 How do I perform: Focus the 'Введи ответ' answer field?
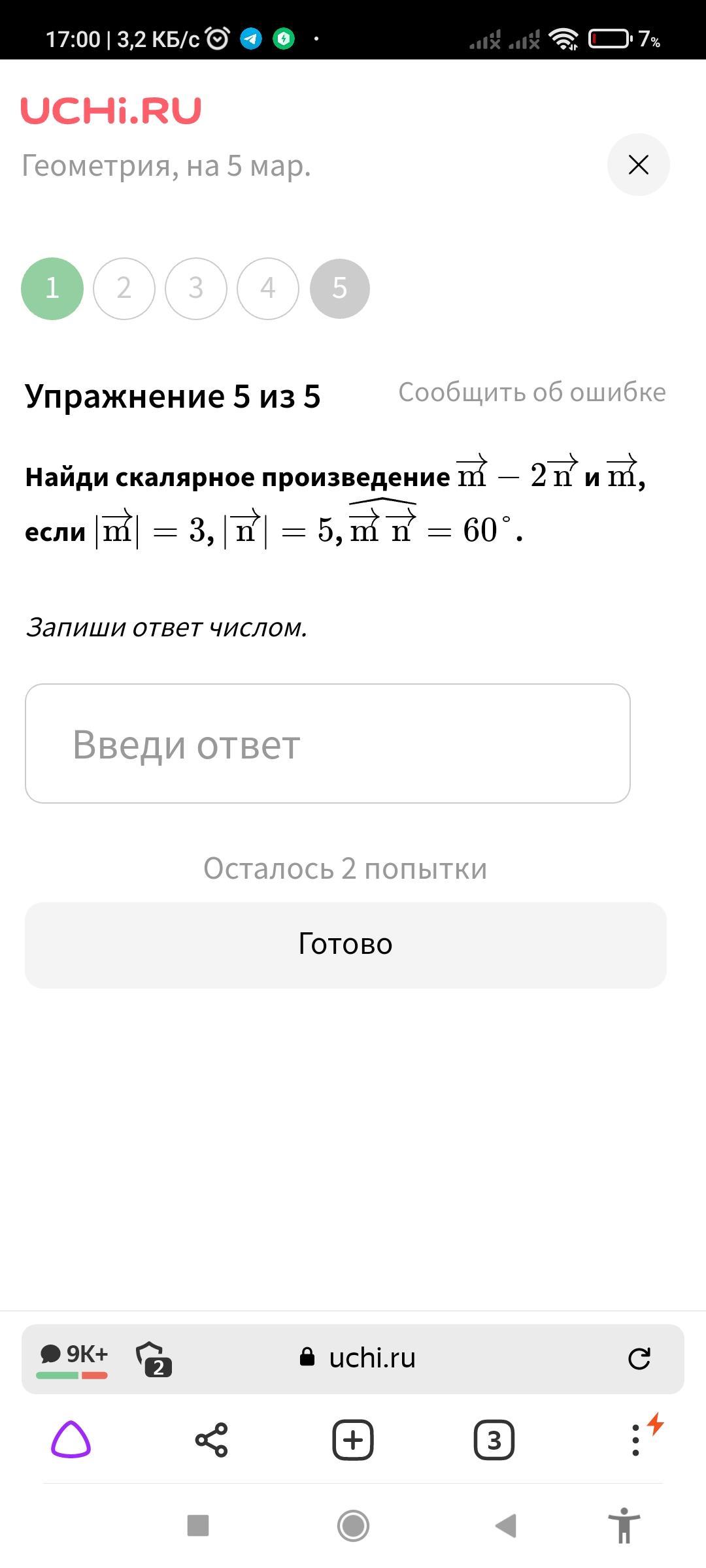coord(328,743)
